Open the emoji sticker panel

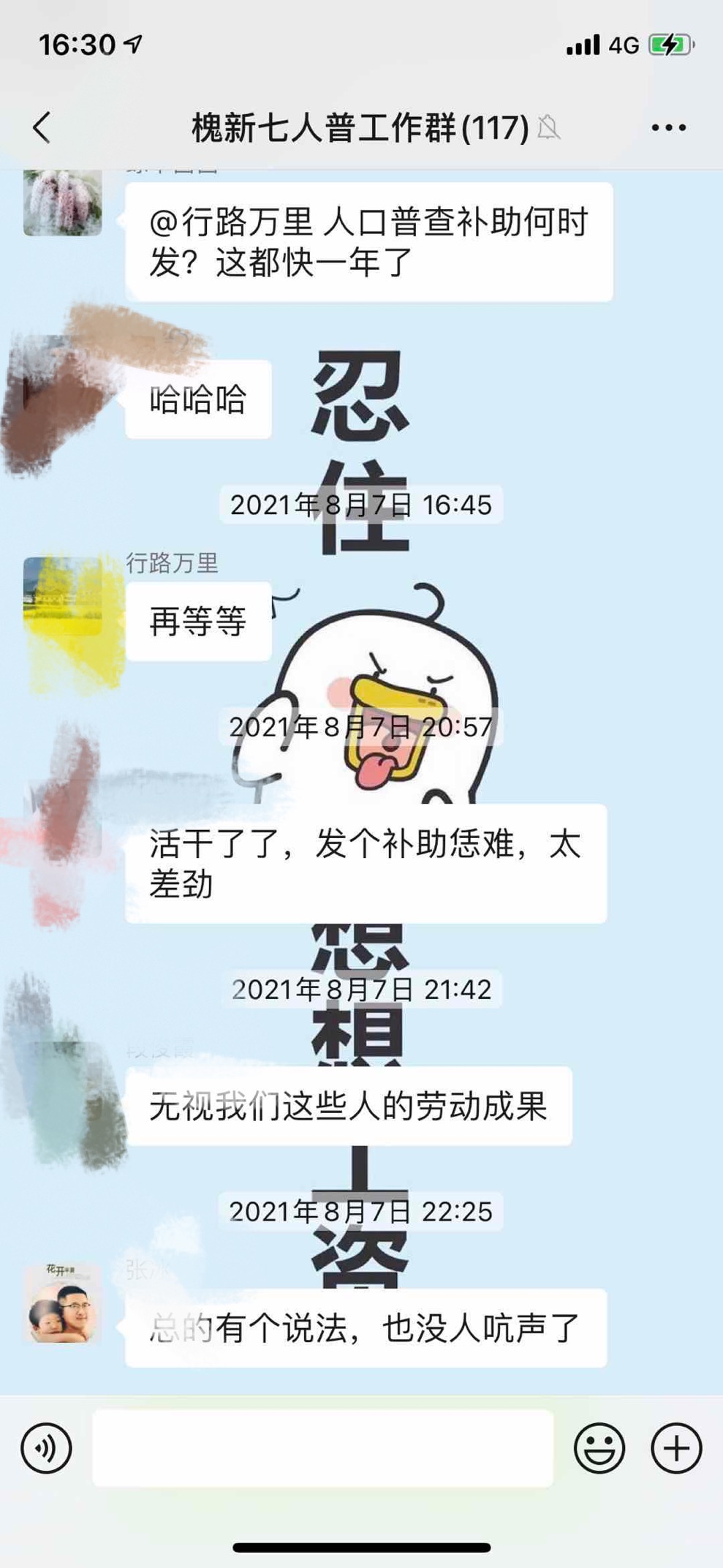599,1447
